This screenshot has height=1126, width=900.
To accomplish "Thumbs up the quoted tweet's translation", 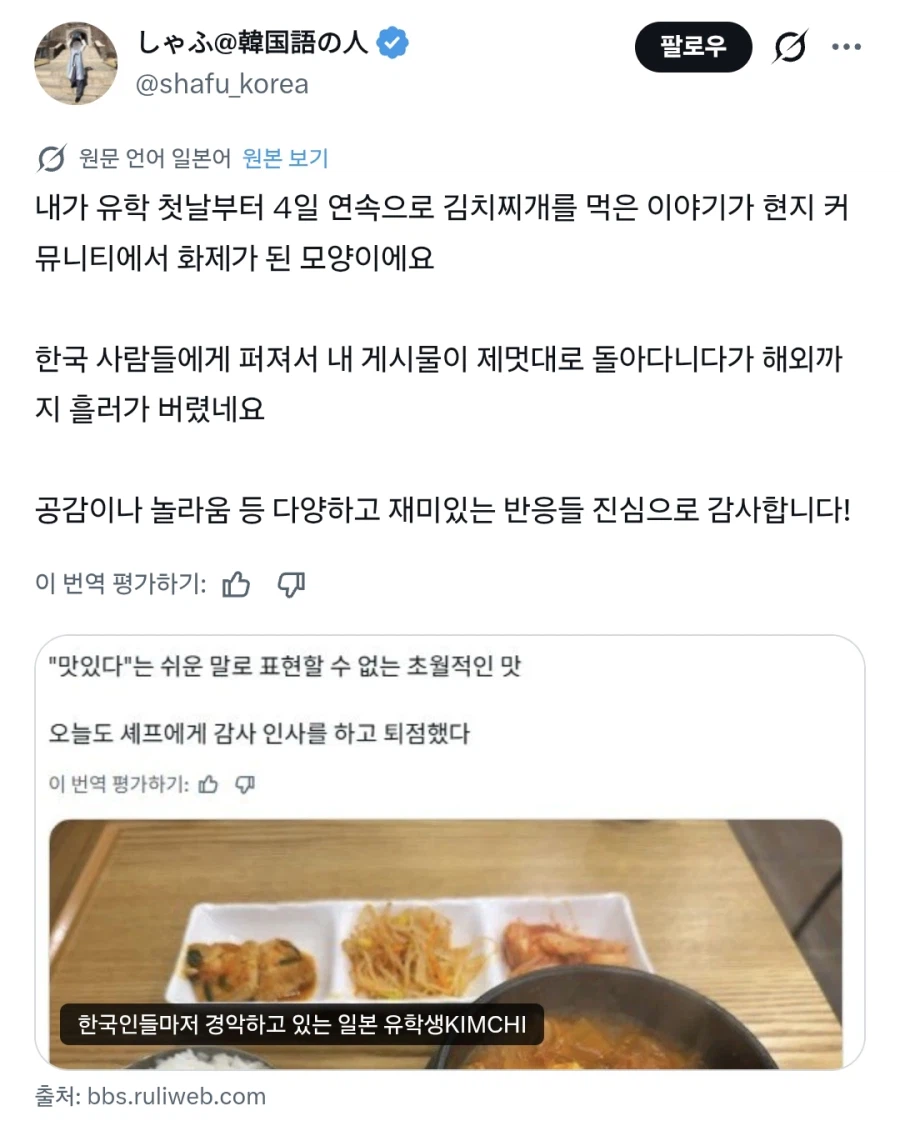I will 208,786.
